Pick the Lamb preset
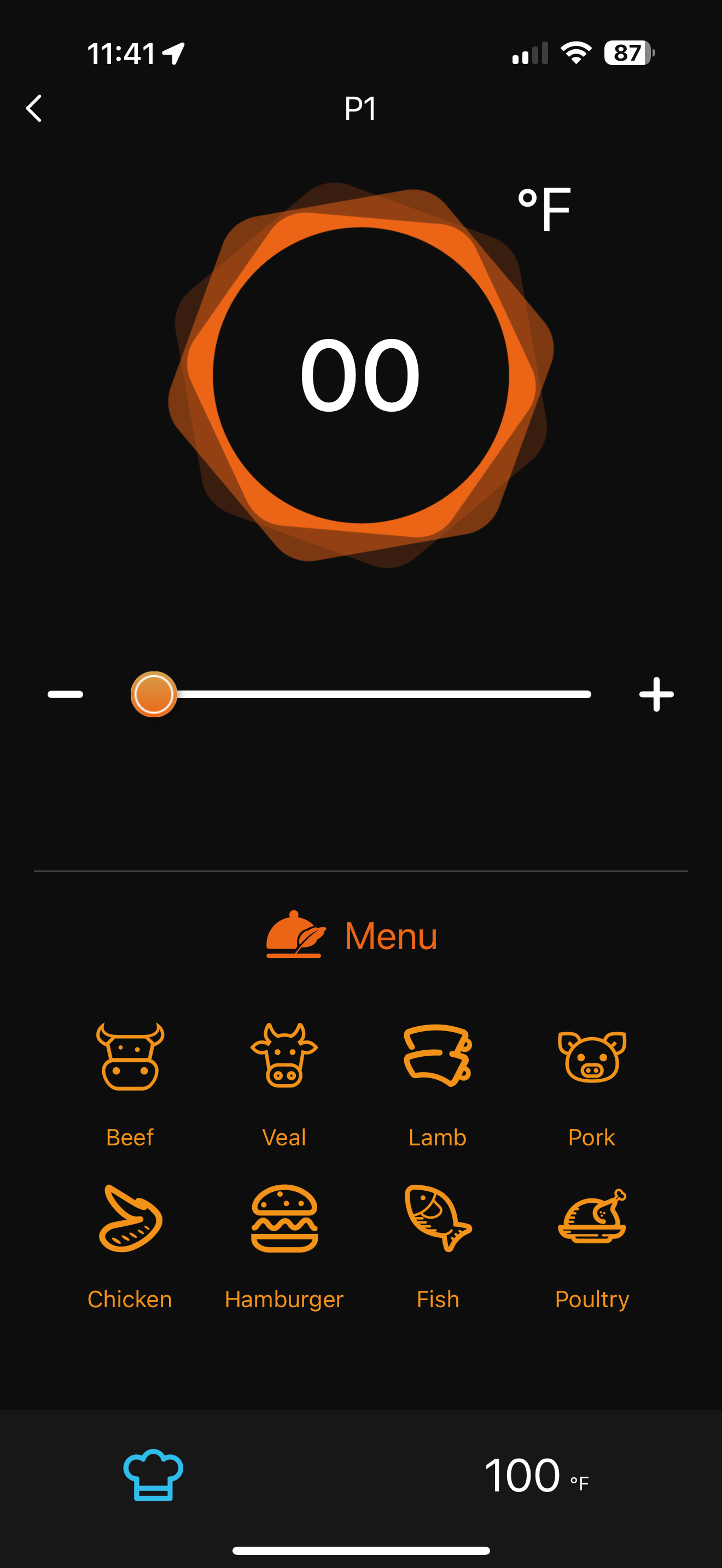Screen dimensions: 722x1568 click(438, 1080)
